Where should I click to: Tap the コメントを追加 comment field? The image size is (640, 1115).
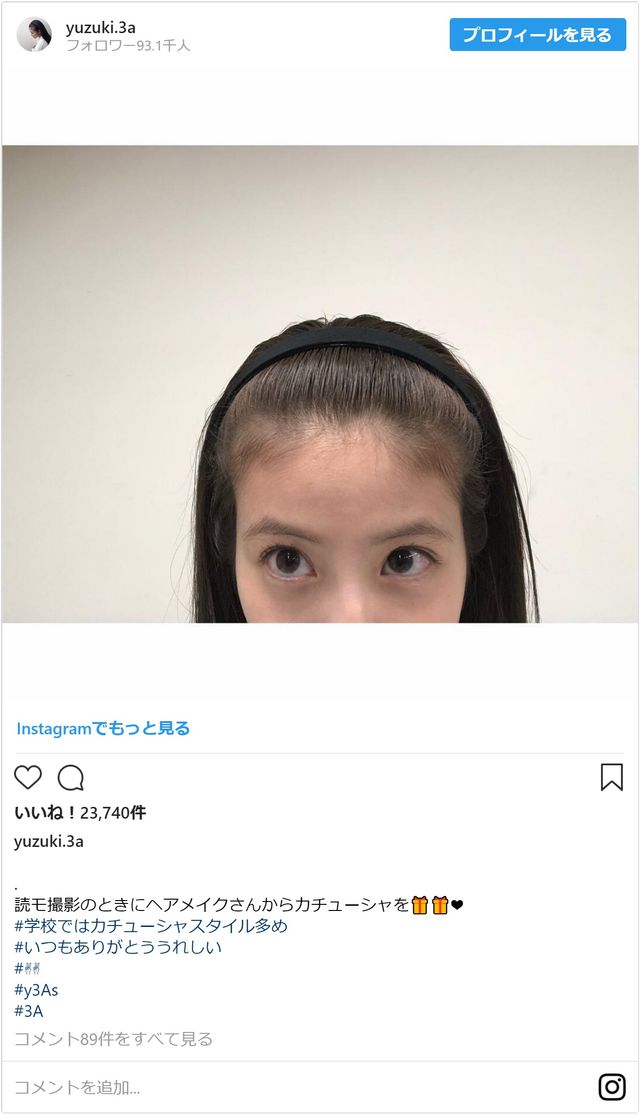click(x=299, y=1087)
